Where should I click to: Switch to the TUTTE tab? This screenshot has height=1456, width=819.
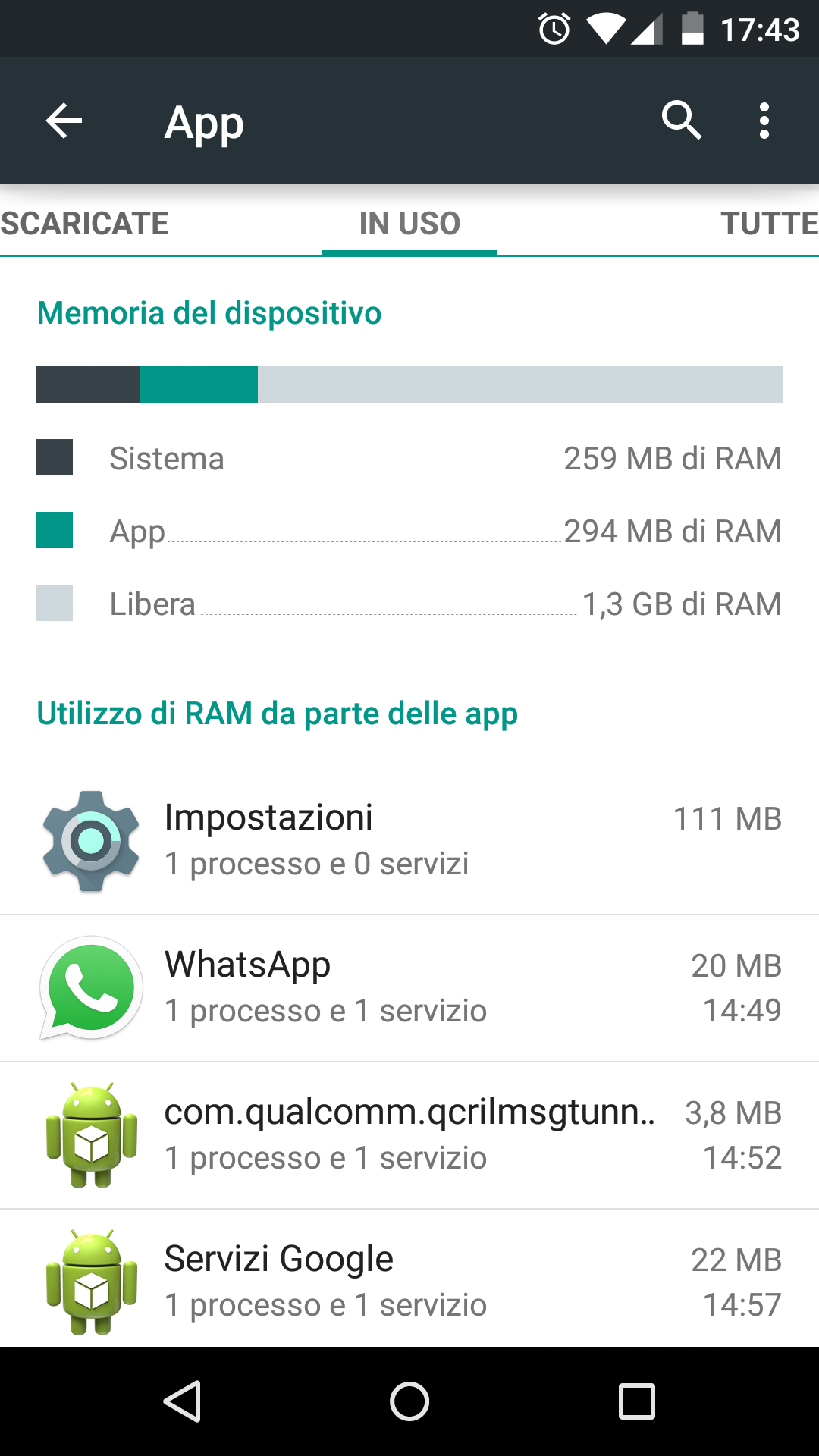pos(769,223)
